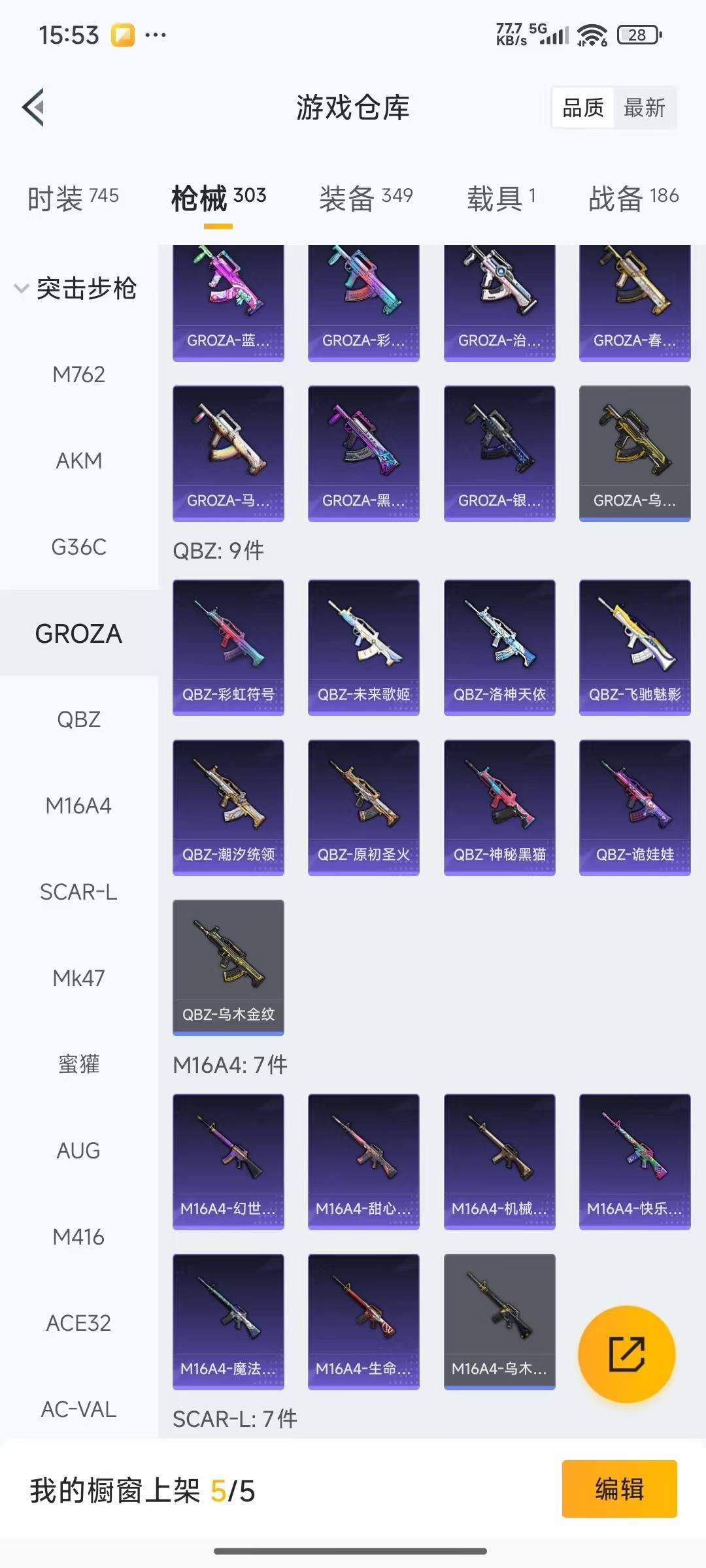Open the QBZ-彩虹符号 skin
This screenshot has width=706, height=1568.
228,647
